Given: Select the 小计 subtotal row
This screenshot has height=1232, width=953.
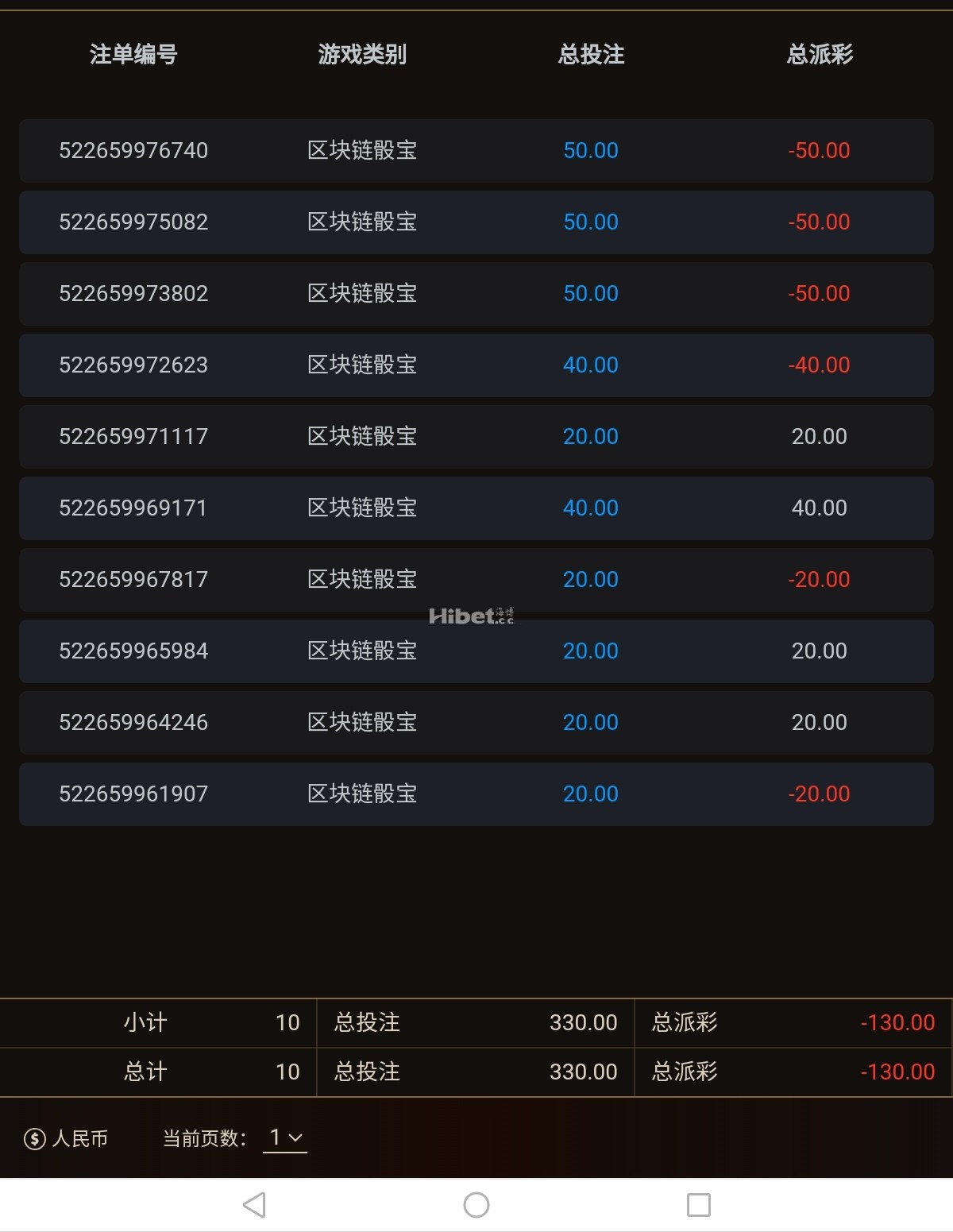Looking at the screenshot, I should click(x=145, y=1023).
